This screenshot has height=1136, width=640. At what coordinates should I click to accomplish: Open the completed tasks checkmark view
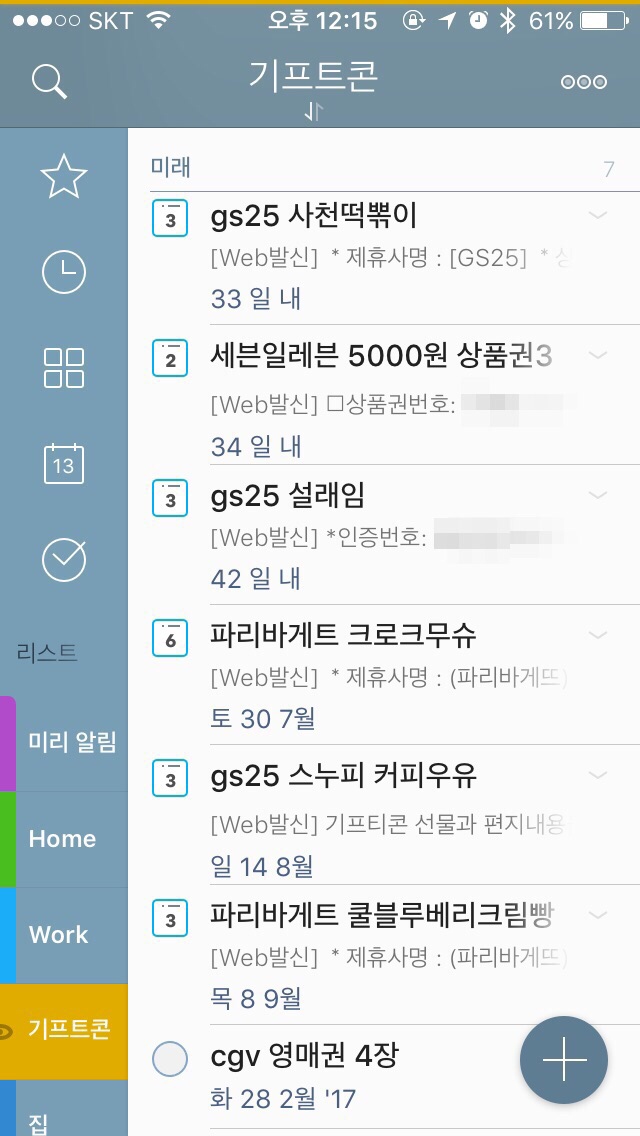(x=63, y=560)
